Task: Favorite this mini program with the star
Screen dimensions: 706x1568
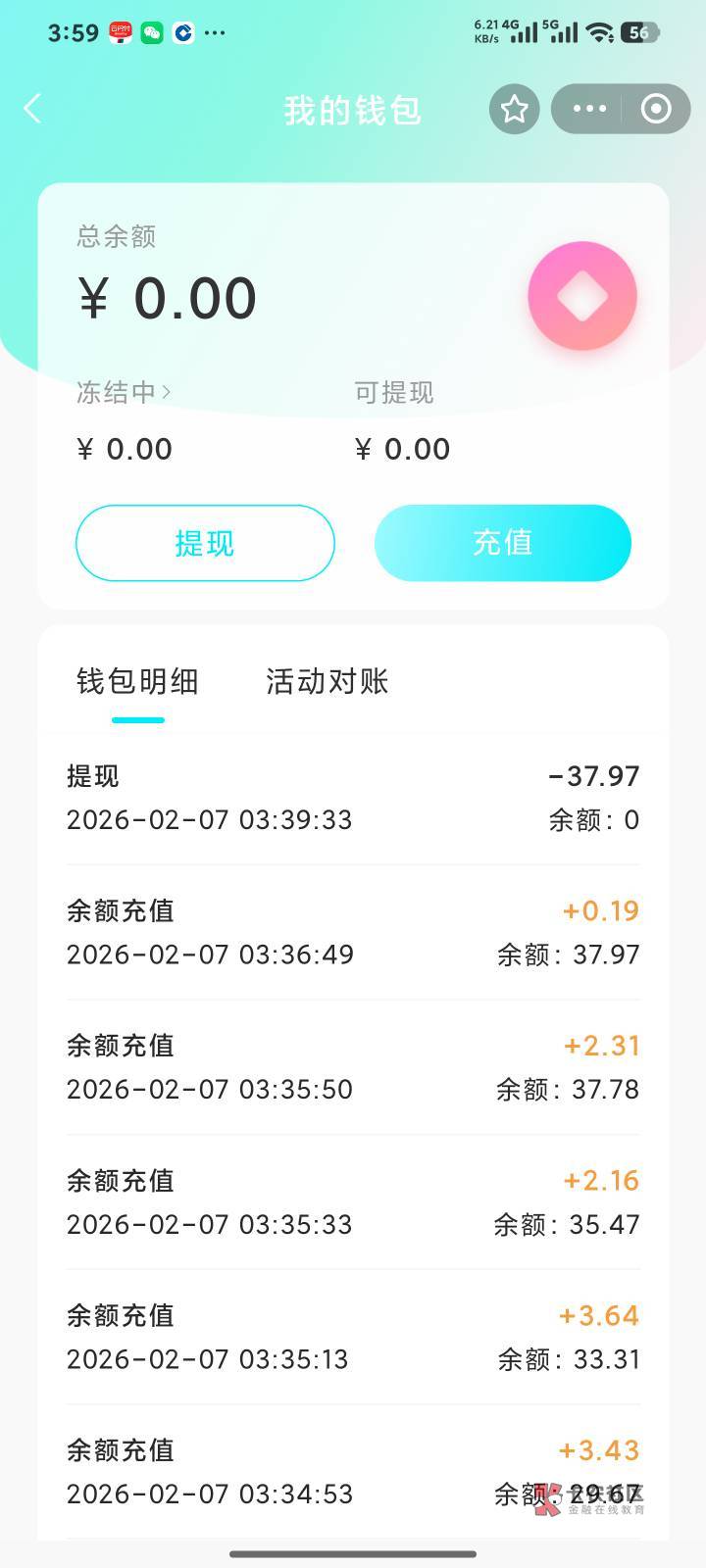Action: tap(514, 109)
